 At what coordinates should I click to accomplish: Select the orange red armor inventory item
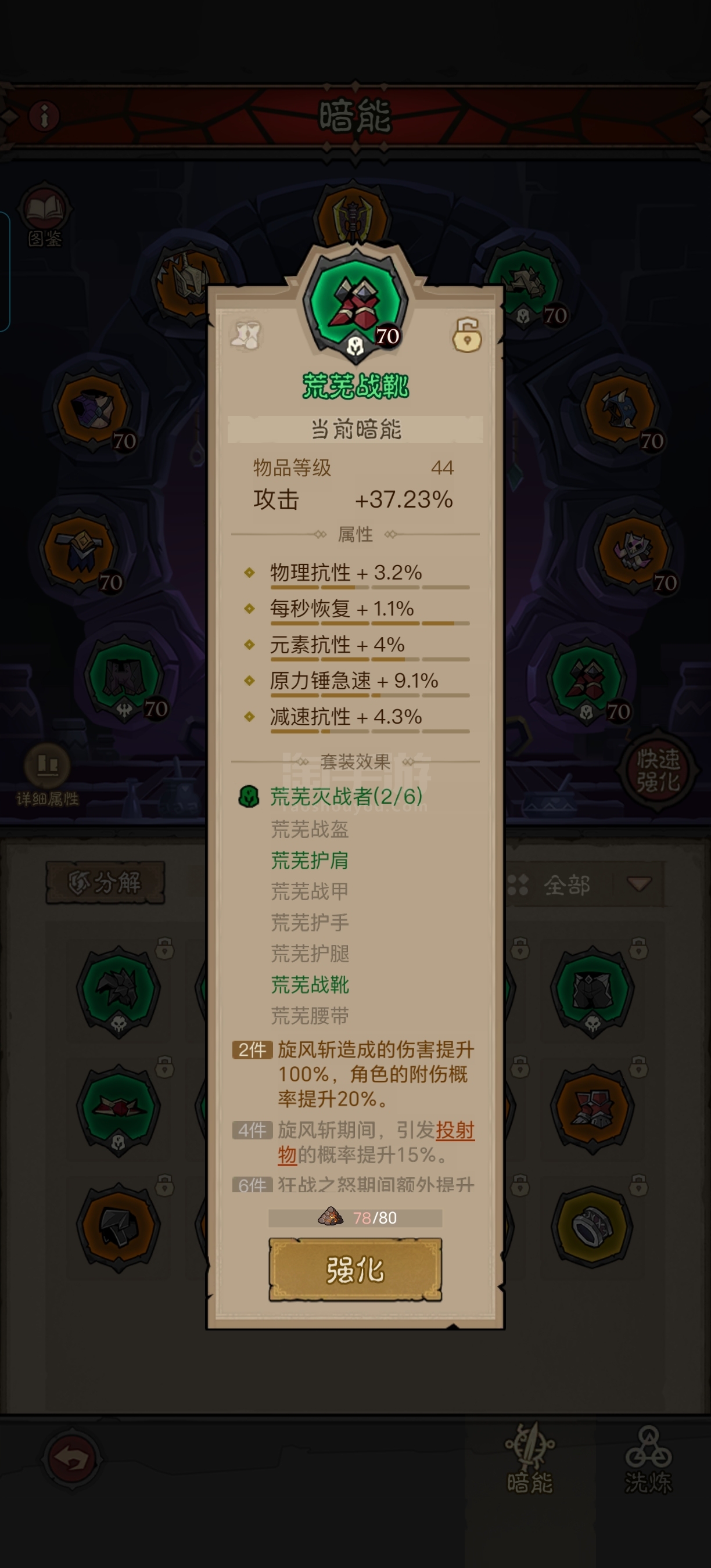[x=592, y=1109]
